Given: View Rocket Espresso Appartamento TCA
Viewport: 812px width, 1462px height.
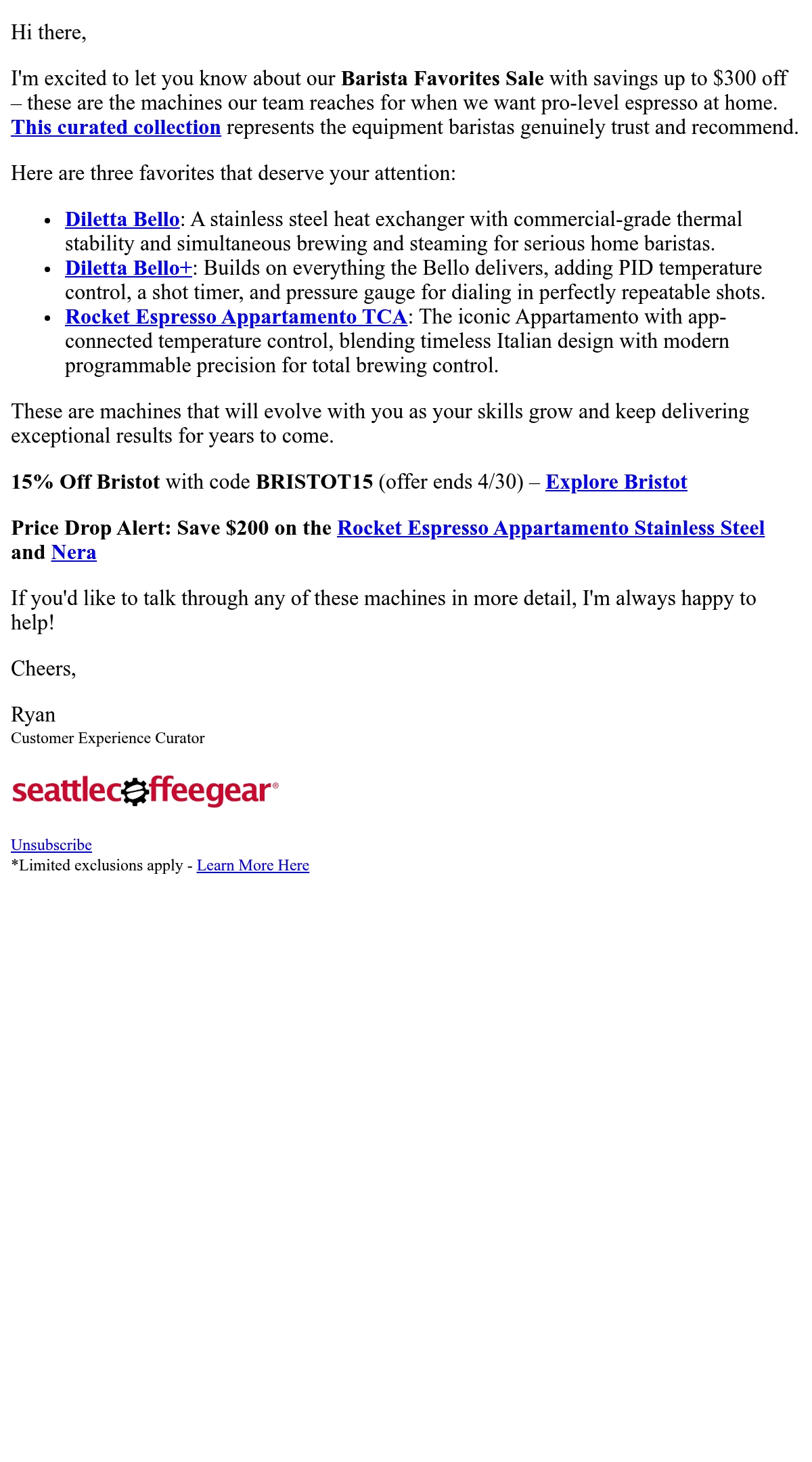Looking at the screenshot, I should pos(236,317).
